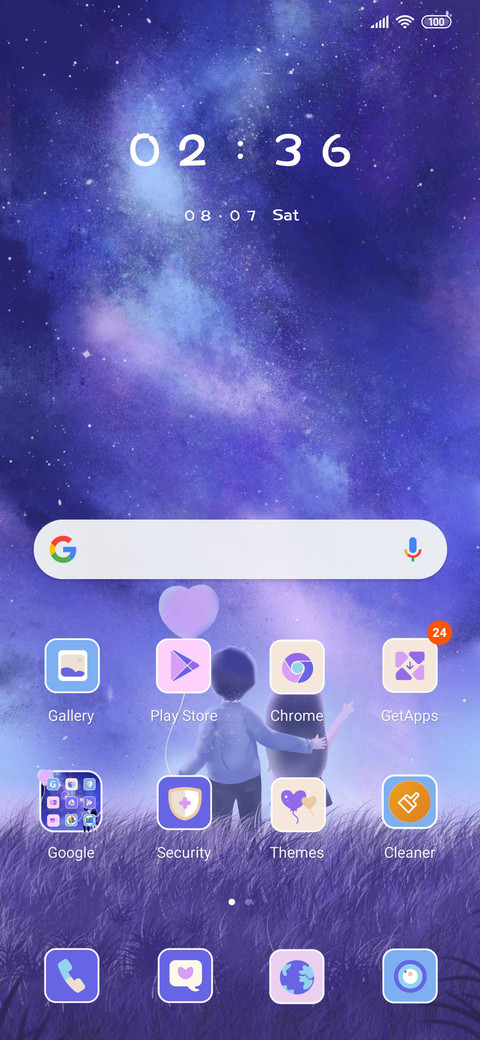
Task: Open the Gallery app
Action: pos(72,666)
